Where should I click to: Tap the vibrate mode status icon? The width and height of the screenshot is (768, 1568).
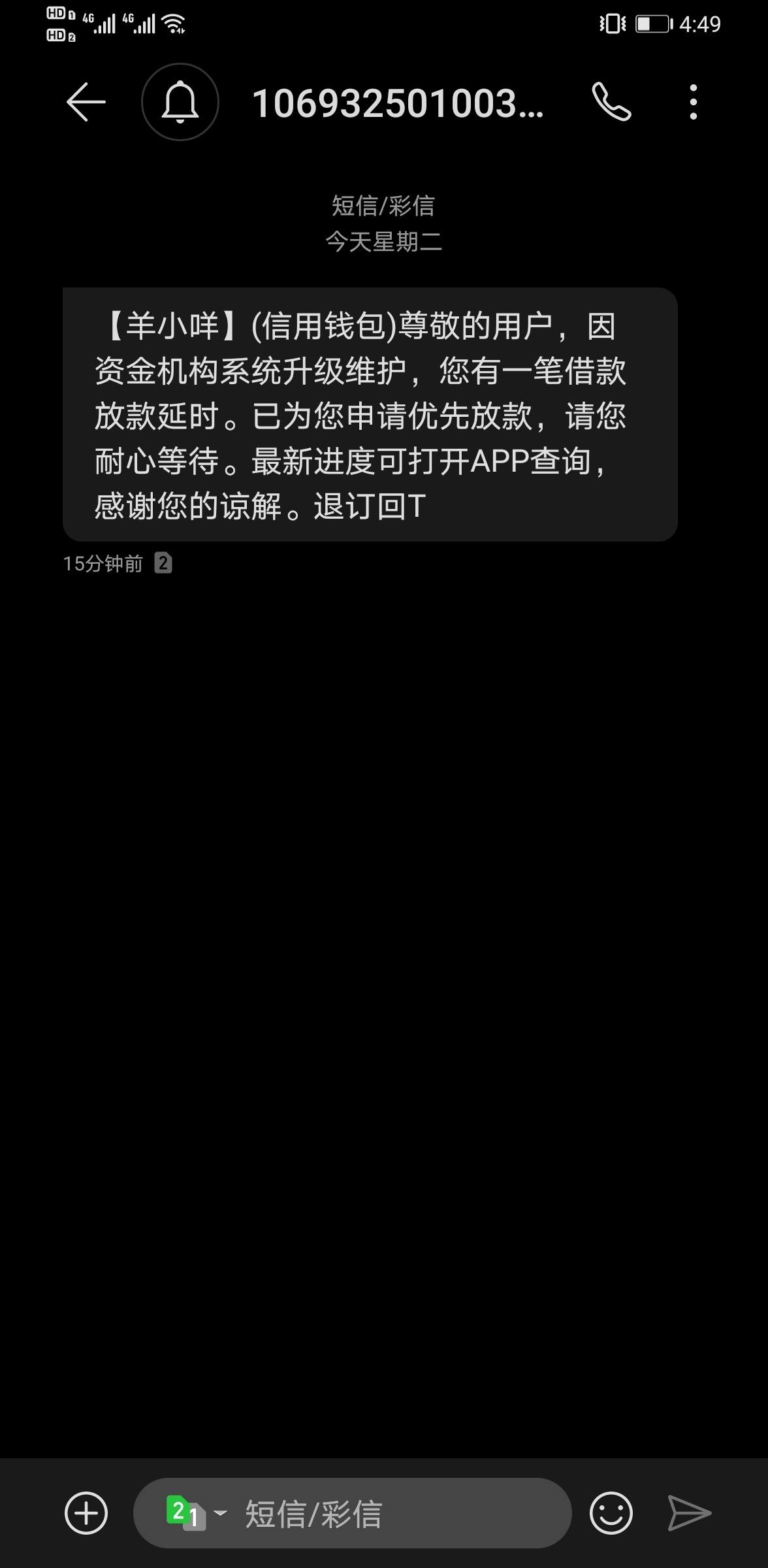612,23
